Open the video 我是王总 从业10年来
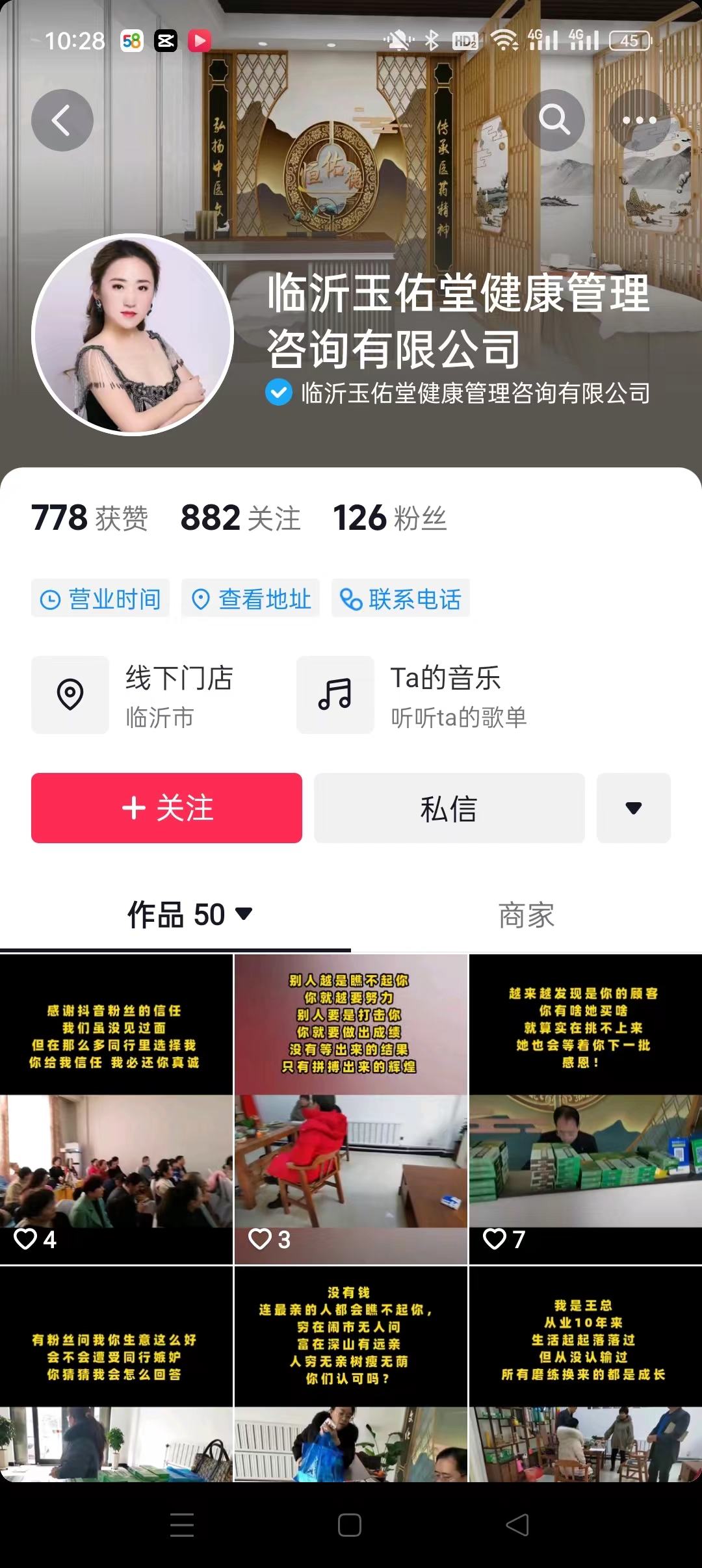Viewport: 702px width, 1568px height. coord(585,1373)
